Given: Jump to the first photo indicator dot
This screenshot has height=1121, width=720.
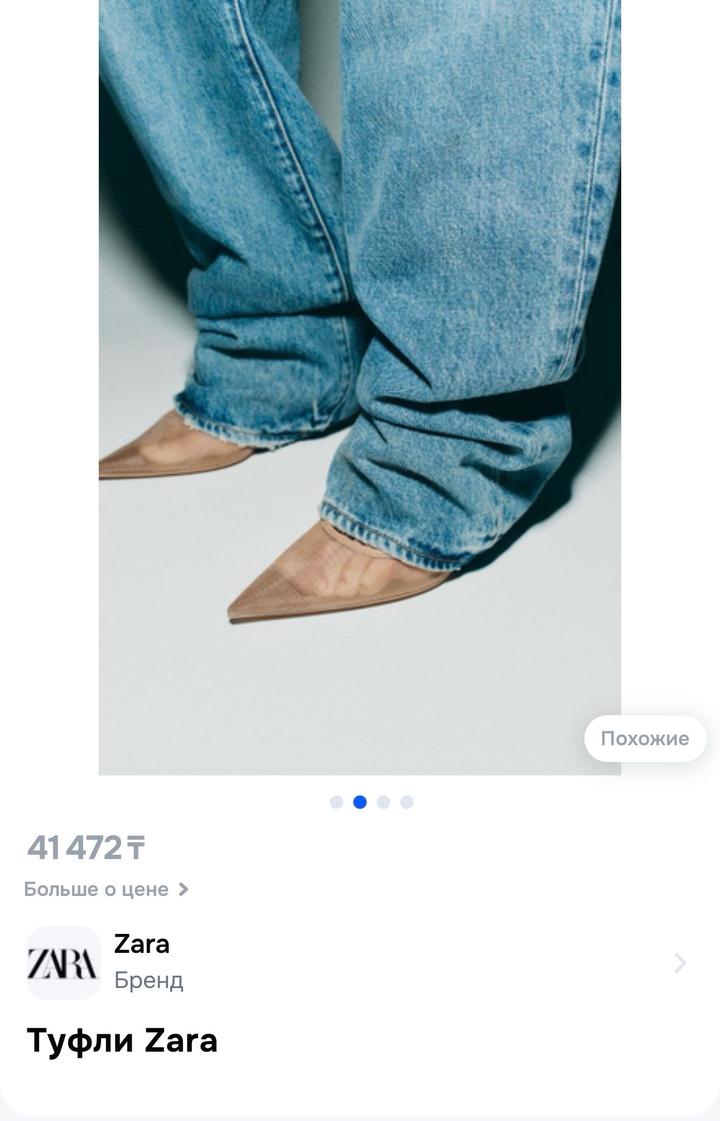Looking at the screenshot, I should click(x=336, y=802).
